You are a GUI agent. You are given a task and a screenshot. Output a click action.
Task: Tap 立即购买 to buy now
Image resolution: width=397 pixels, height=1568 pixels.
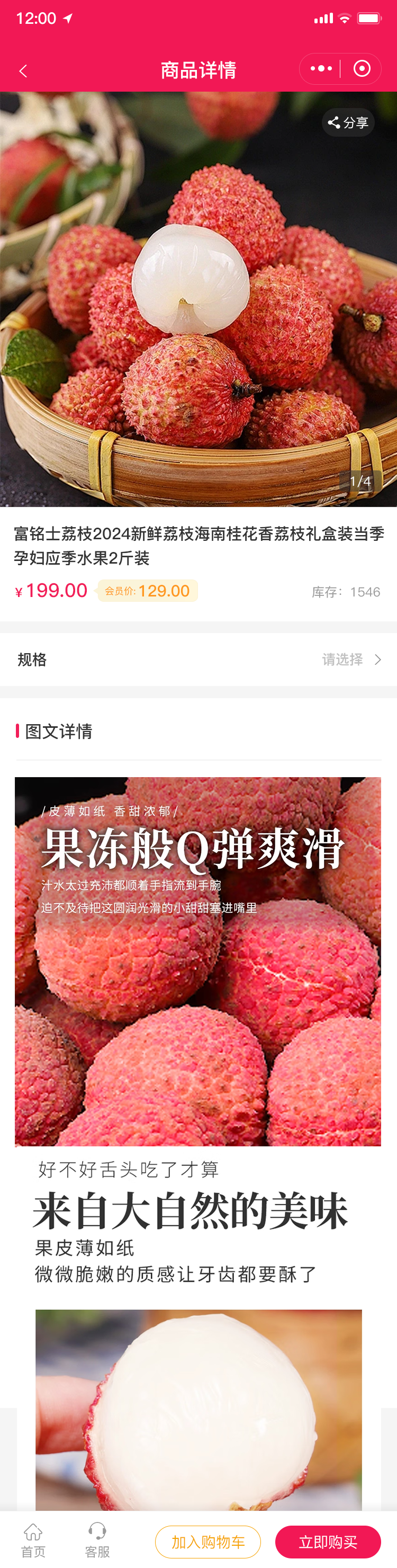point(328,1541)
